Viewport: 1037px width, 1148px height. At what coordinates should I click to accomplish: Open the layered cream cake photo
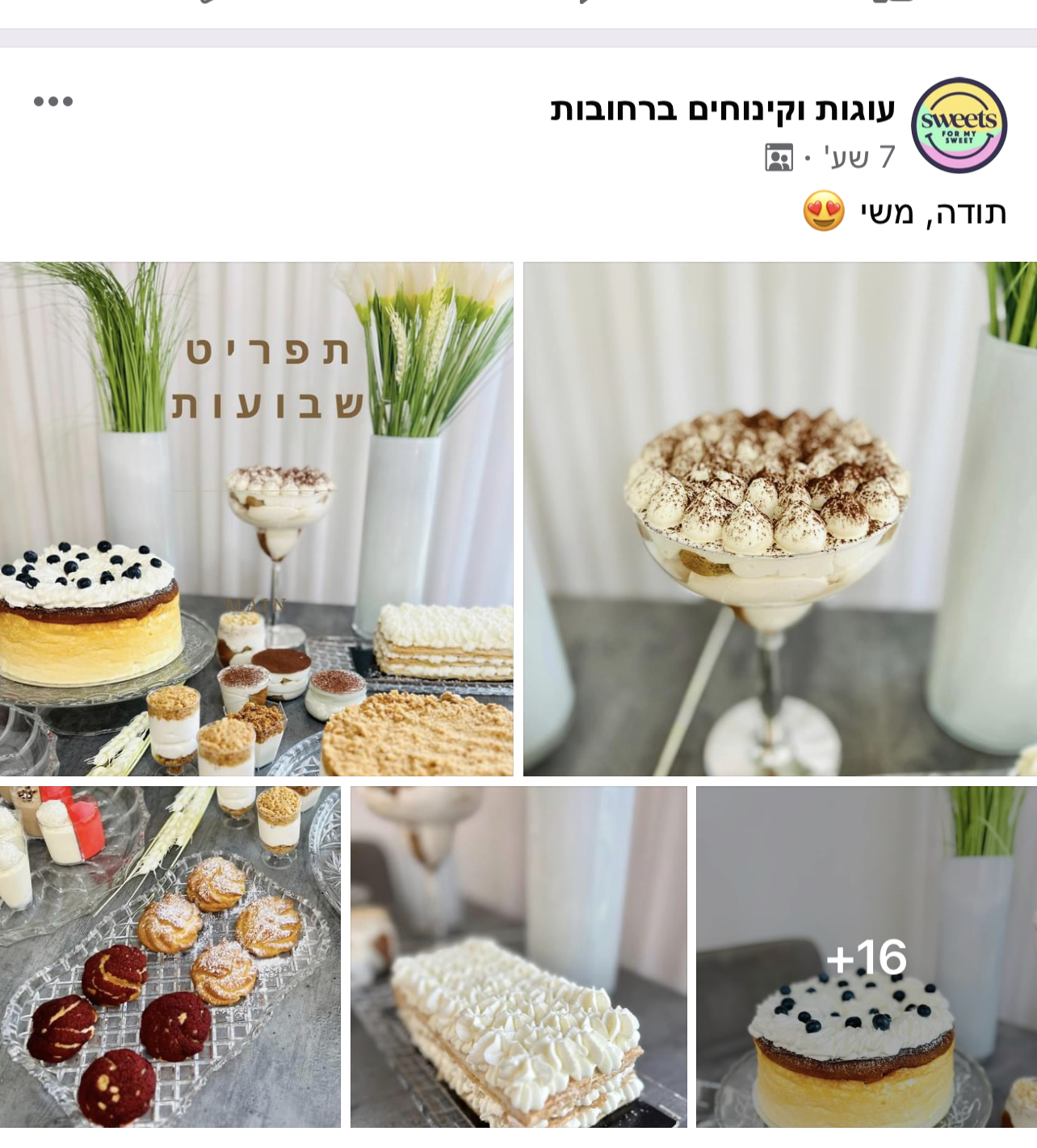(518, 957)
